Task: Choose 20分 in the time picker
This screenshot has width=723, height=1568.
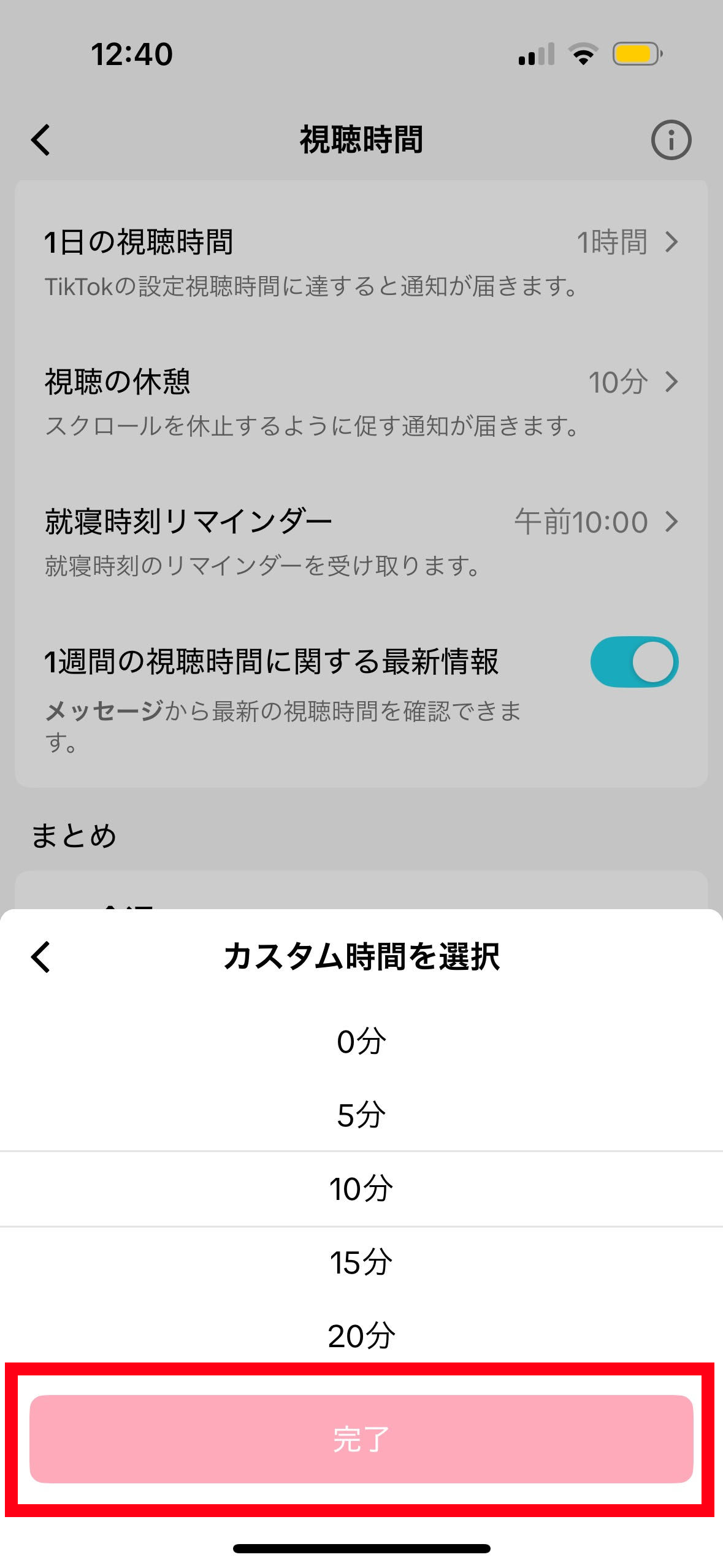Action: pyautogui.click(x=361, y=1335)
